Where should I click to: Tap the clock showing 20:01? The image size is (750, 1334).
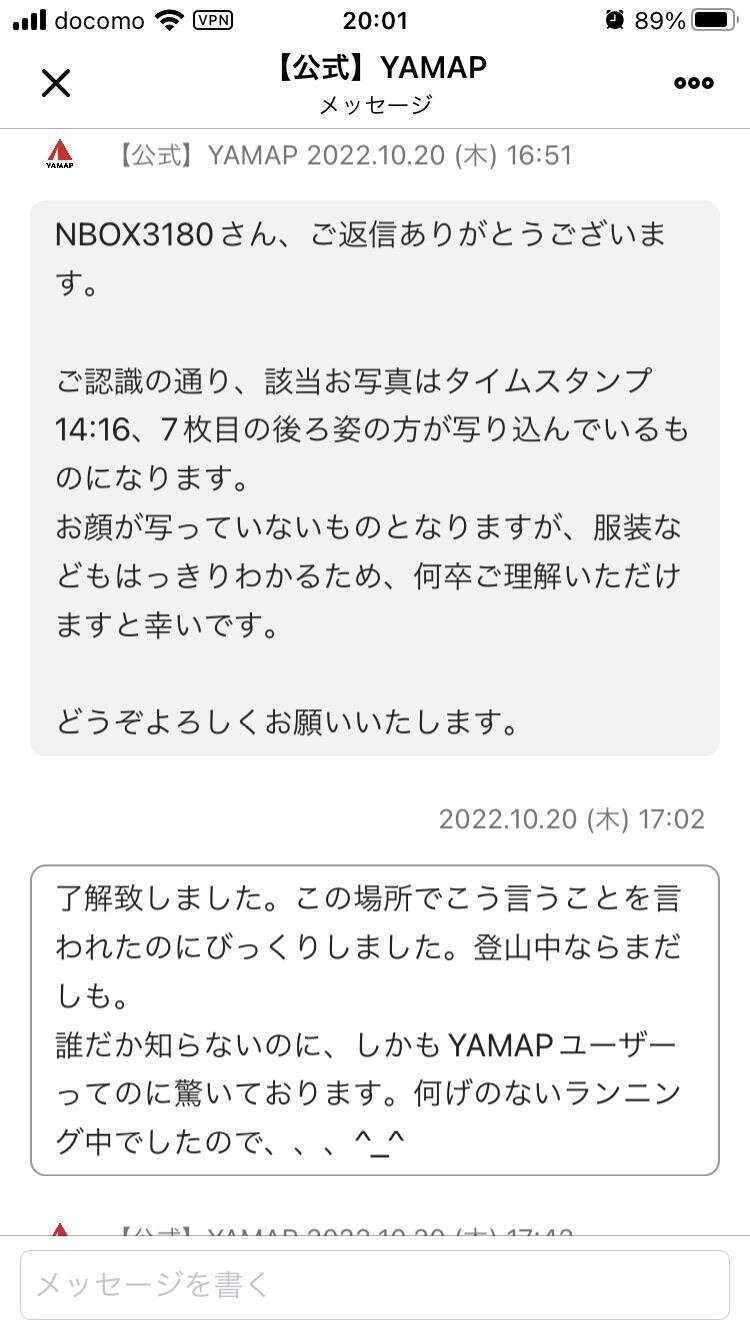(x=375, y=17)
